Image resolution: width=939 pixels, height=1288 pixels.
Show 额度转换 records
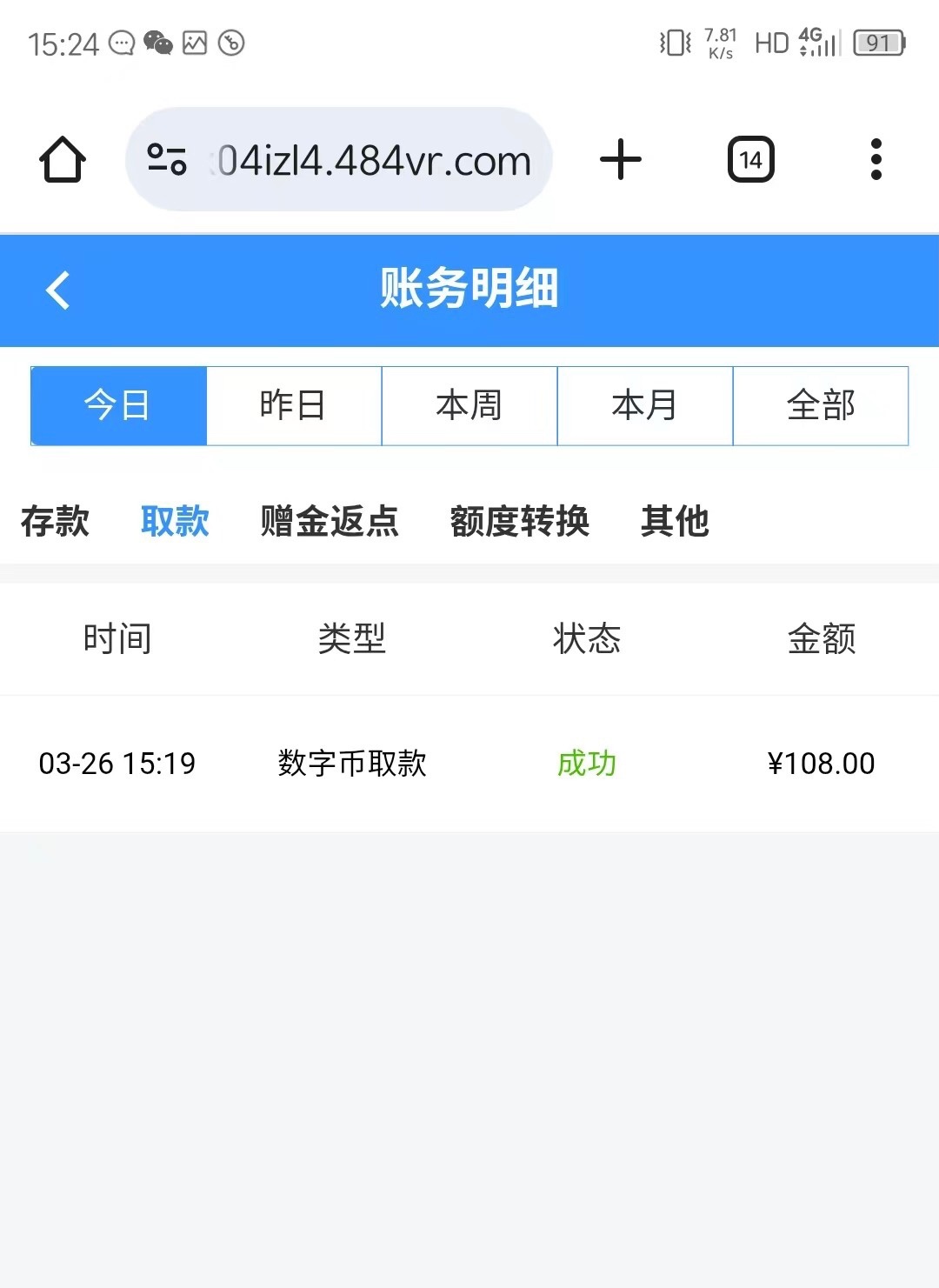coord(520,522)
